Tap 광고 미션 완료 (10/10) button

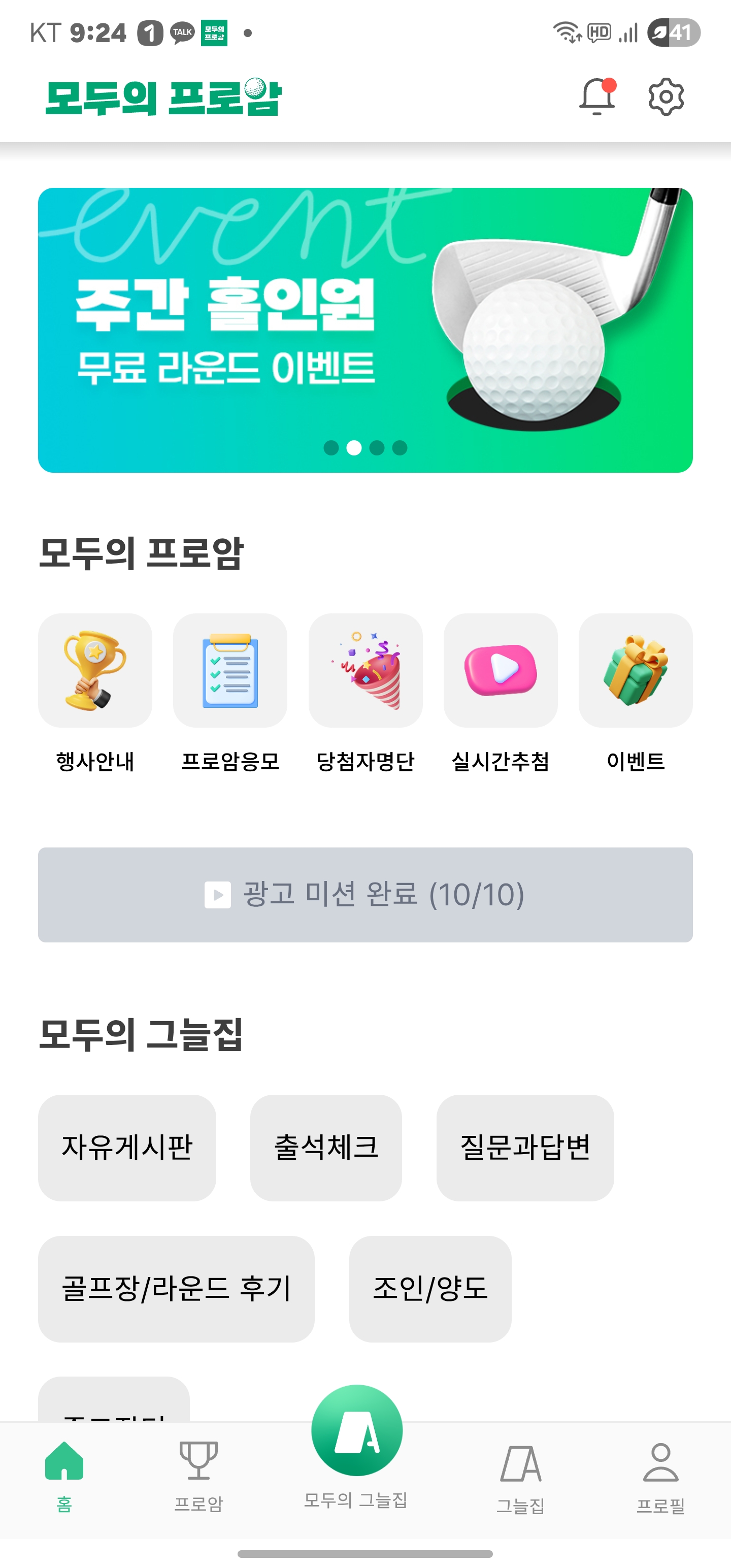[x=365, y=895]
